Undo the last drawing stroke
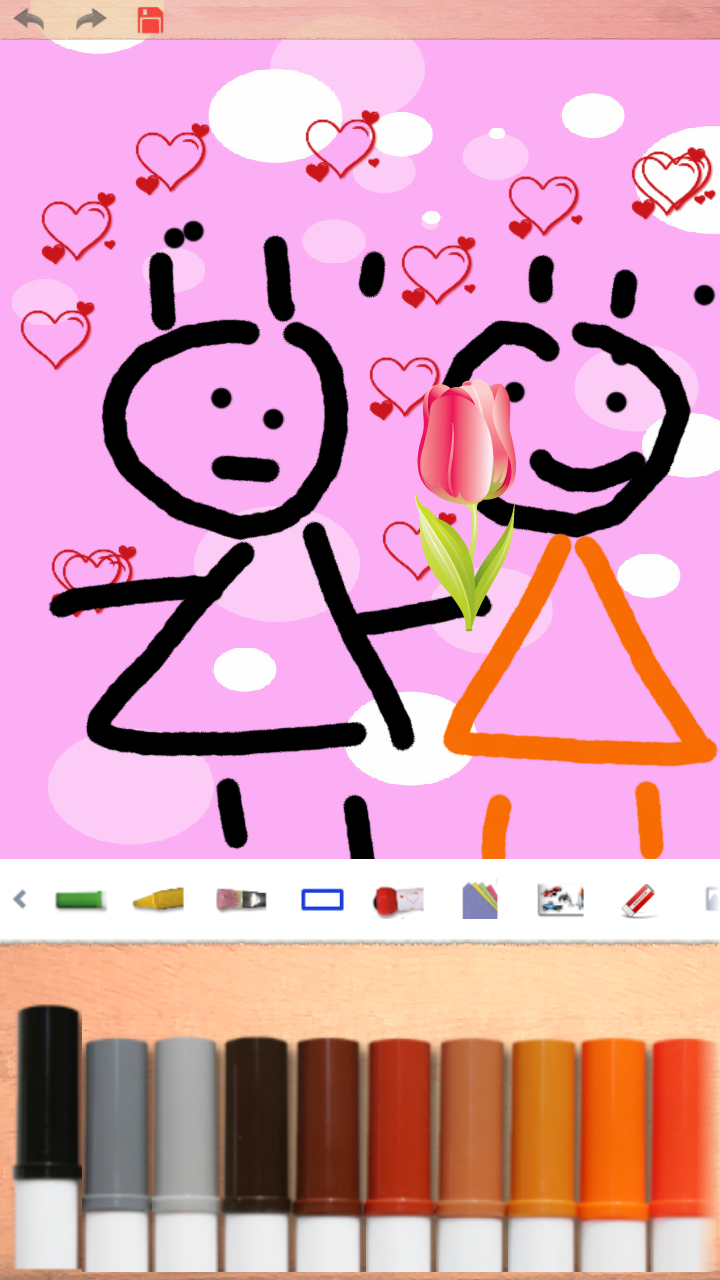720x1280 pixels. coord(29,19)
